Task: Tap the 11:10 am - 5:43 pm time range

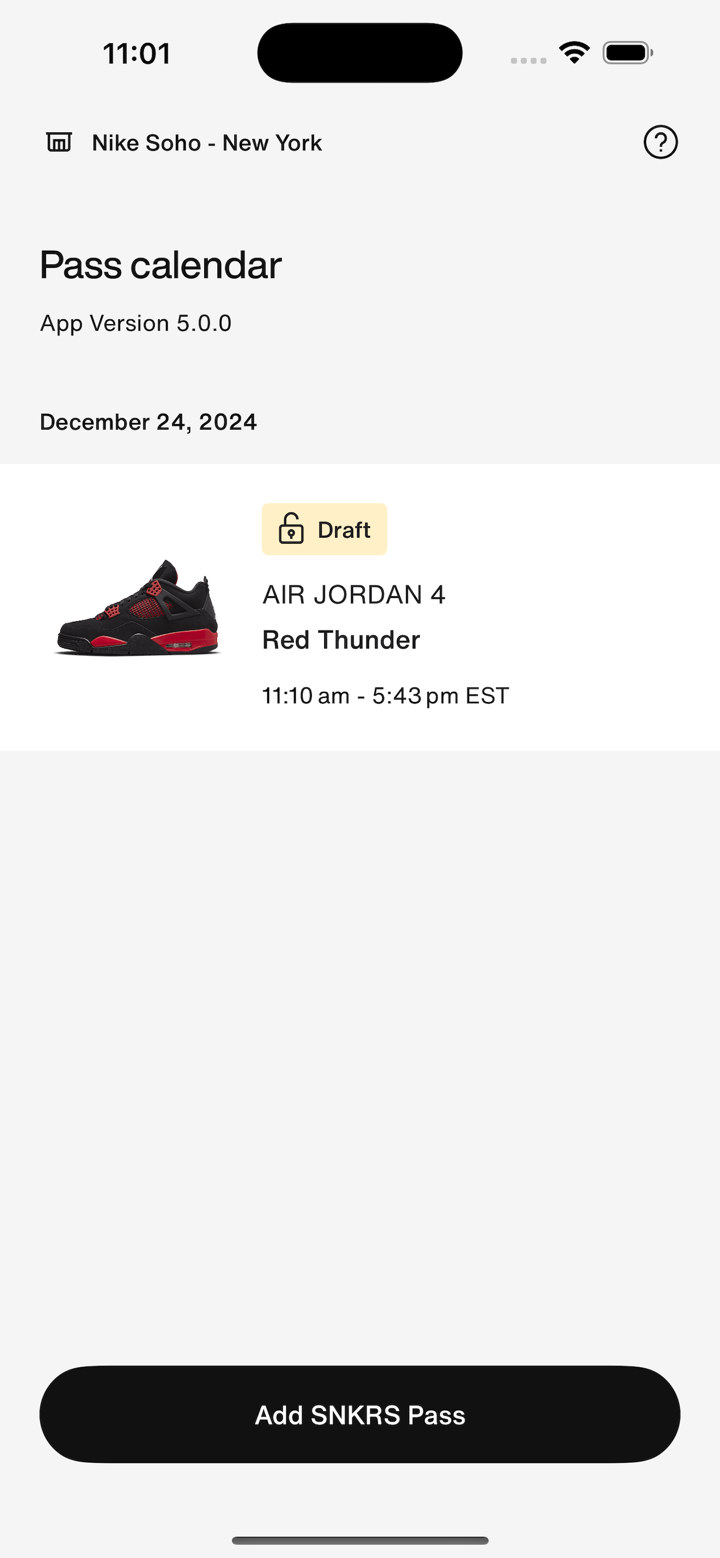Action: pos(385,695)
